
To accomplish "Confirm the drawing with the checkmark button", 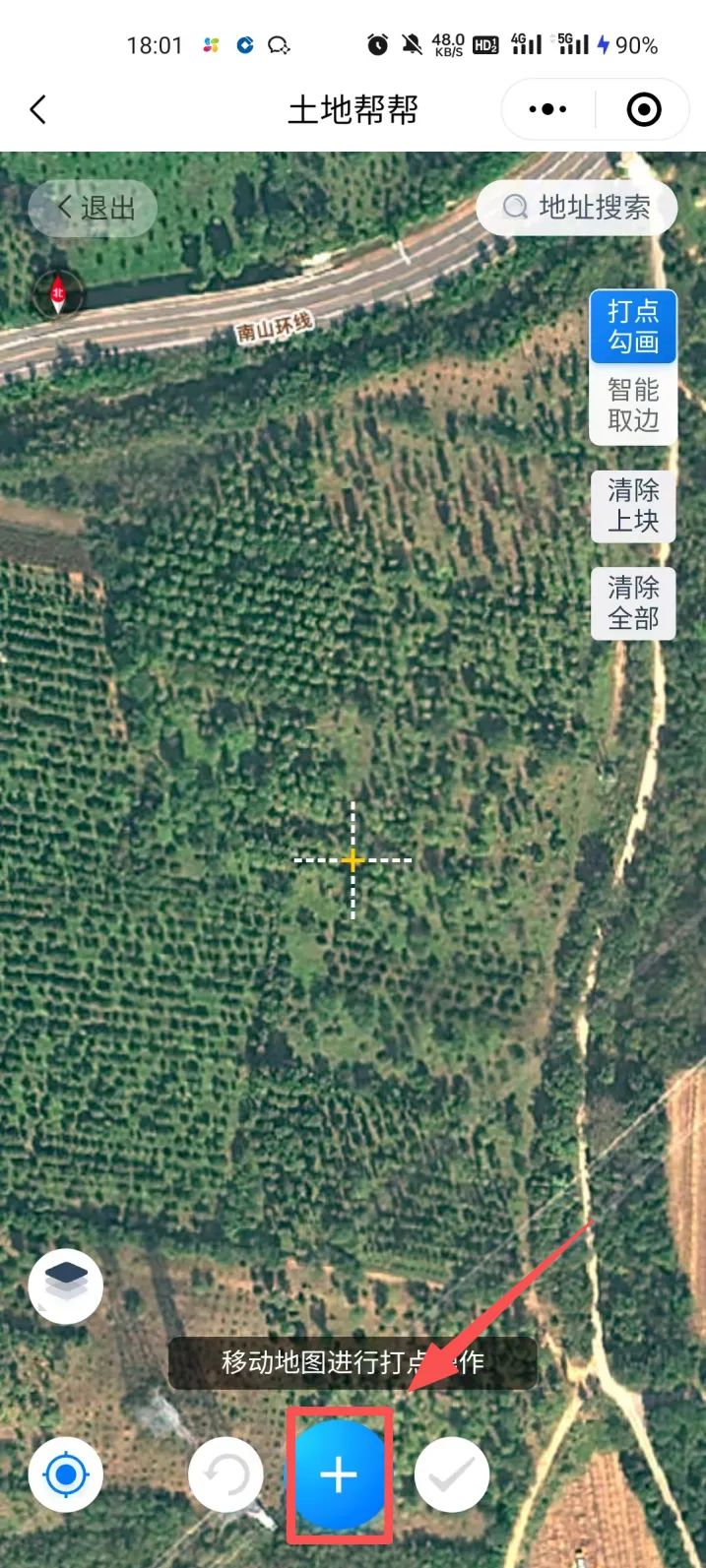I will 452,1474.
